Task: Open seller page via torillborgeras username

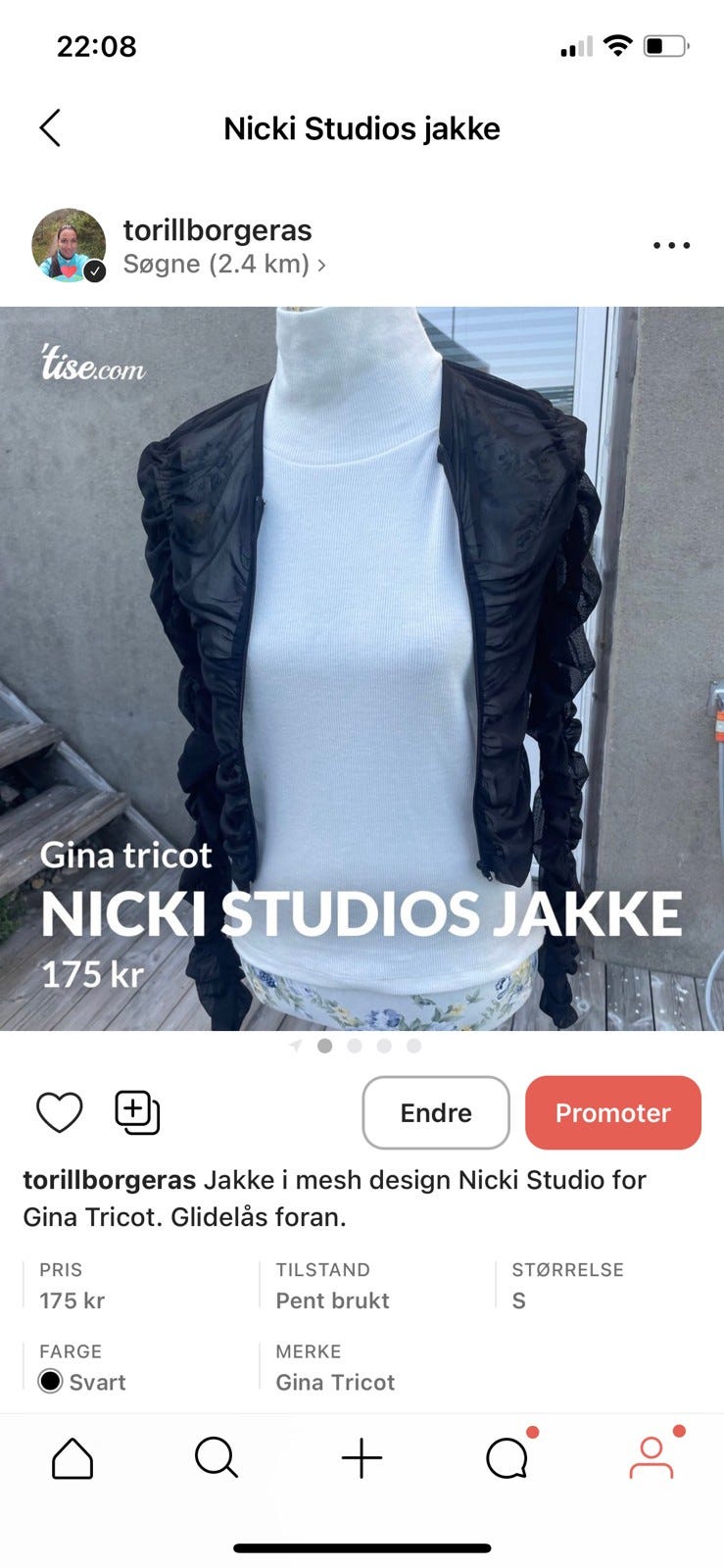Action: click(217, 229)
